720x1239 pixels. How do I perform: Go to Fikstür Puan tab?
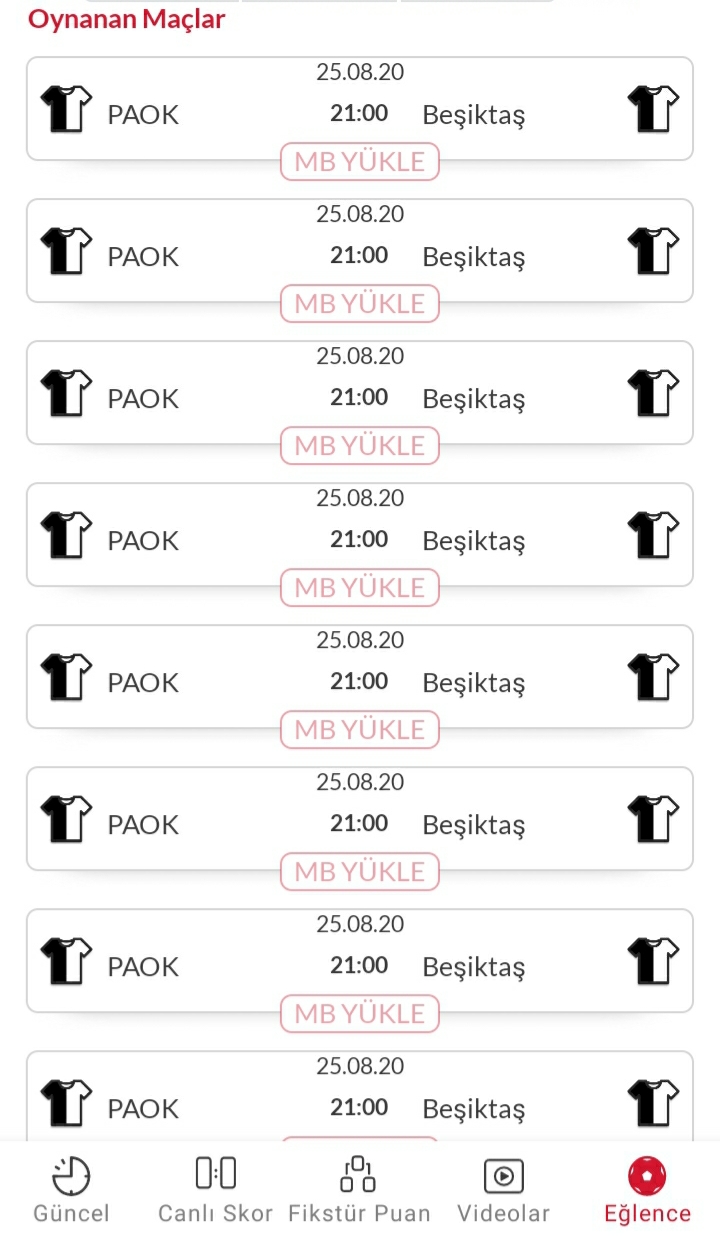click(359, 1190)
